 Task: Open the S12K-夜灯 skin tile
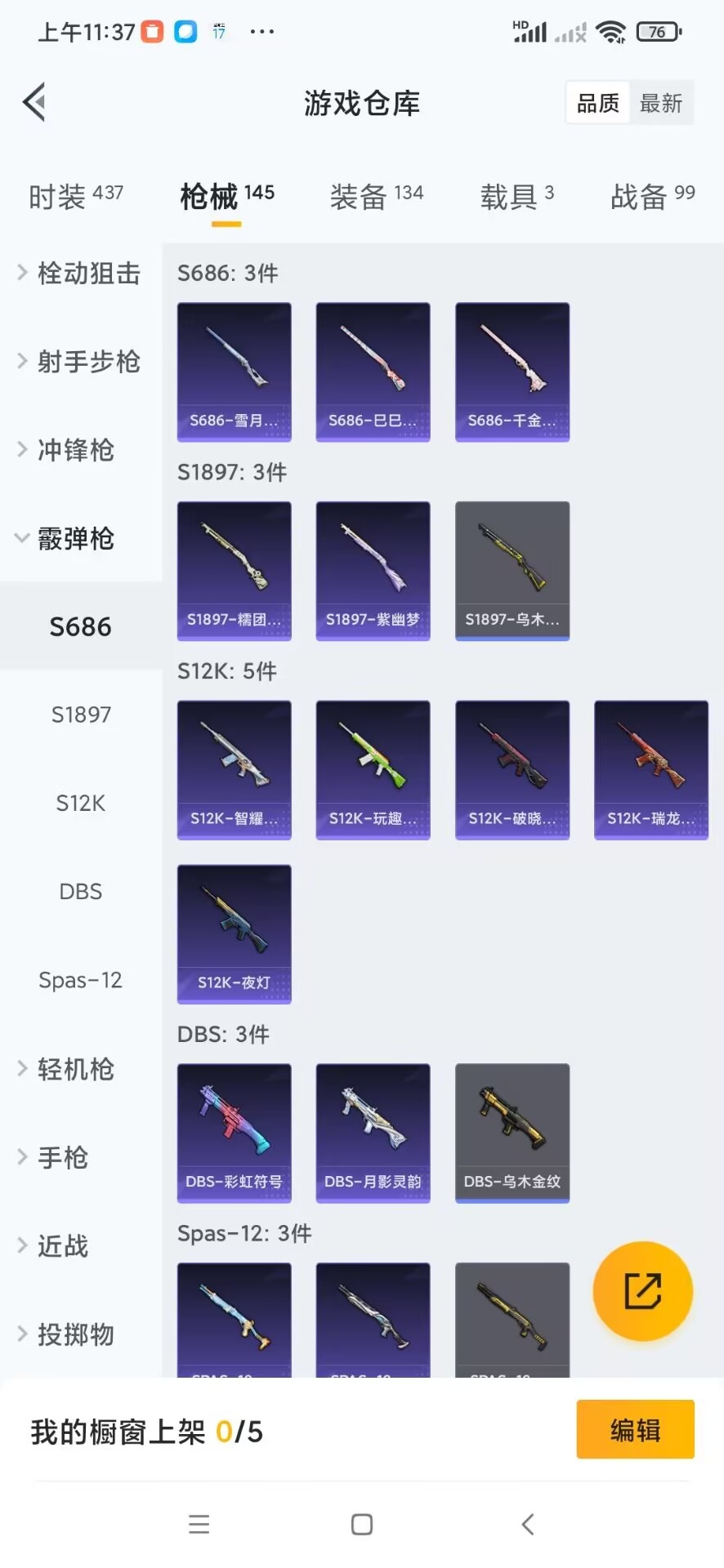[x=234, y=933]
